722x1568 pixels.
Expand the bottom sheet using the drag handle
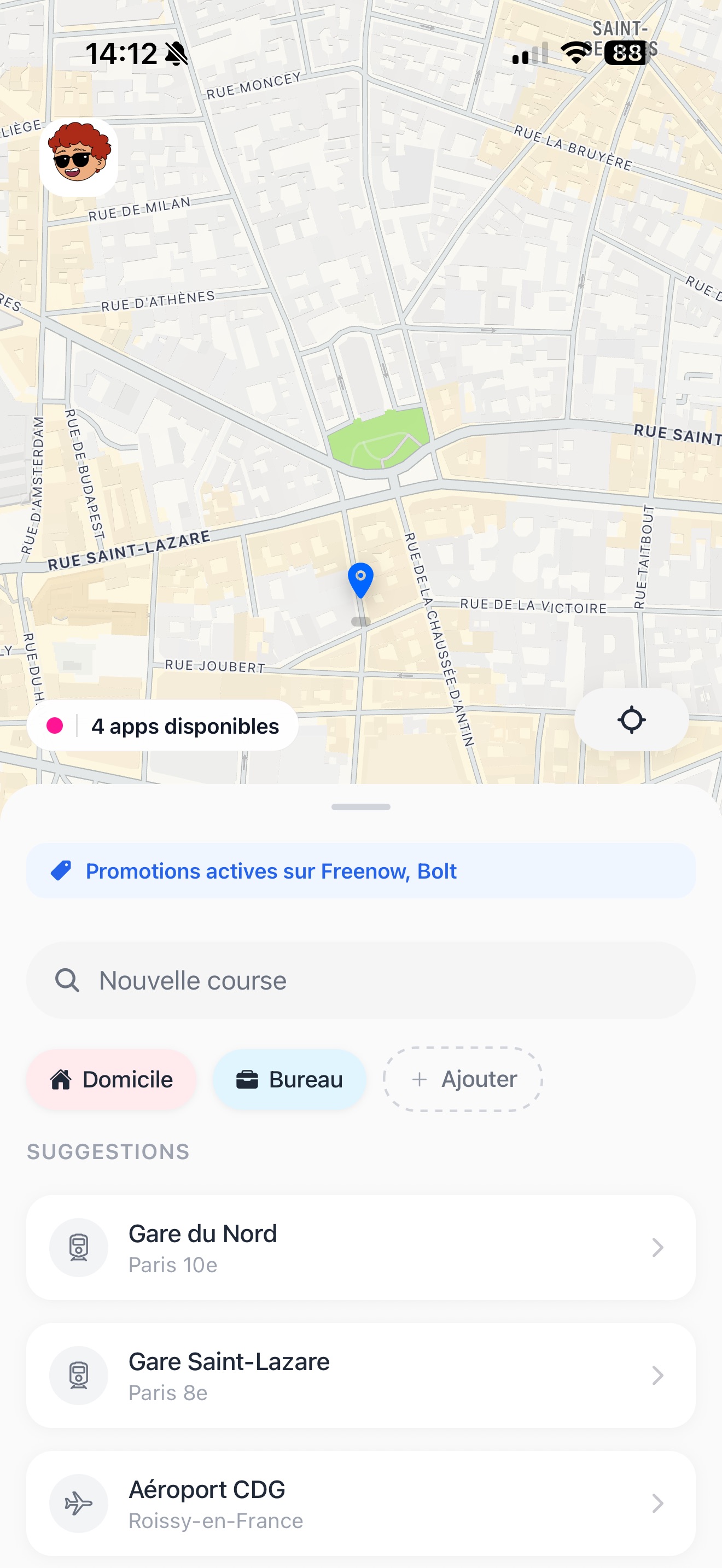[x=360, y=807]
